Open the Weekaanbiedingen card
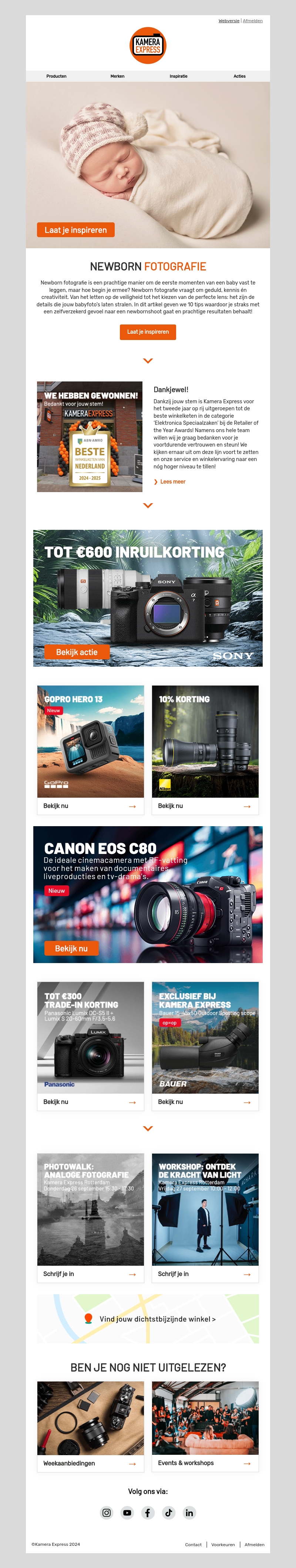Screen dimensions: 296x1568 pyautogui.click(x=90, y=1463)
